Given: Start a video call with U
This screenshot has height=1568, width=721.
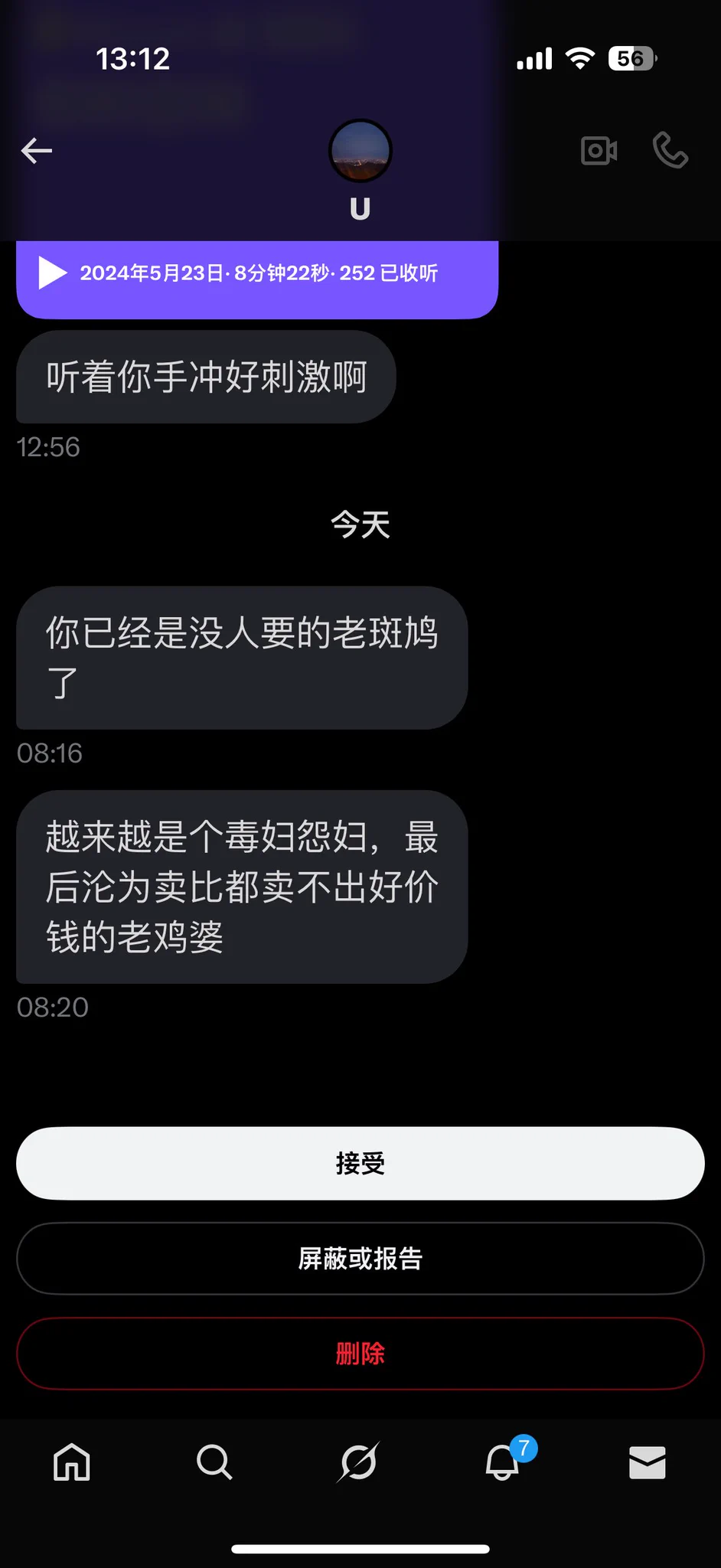Looking at the screenshot, I should tap(599, 151).
